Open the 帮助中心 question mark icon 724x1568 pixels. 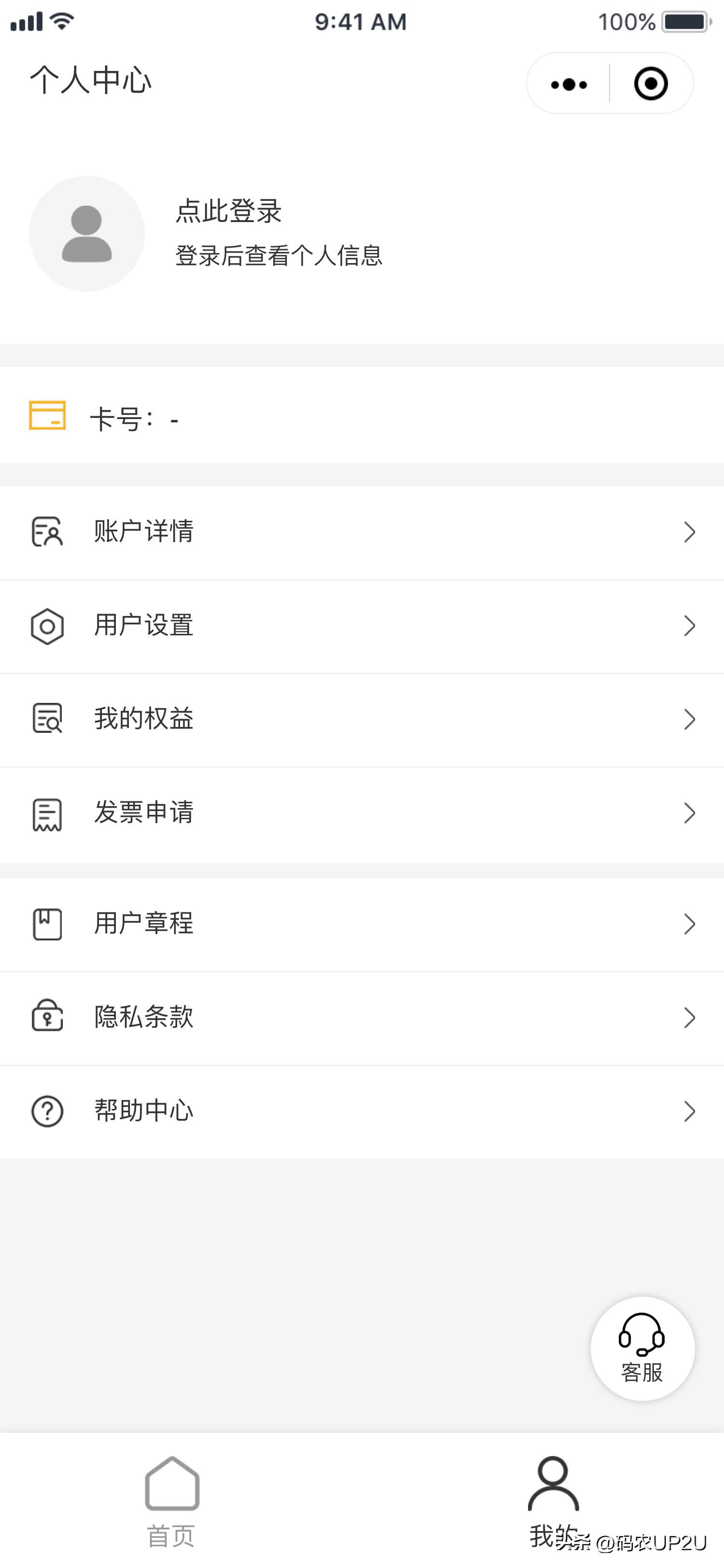click(47, 1110)
